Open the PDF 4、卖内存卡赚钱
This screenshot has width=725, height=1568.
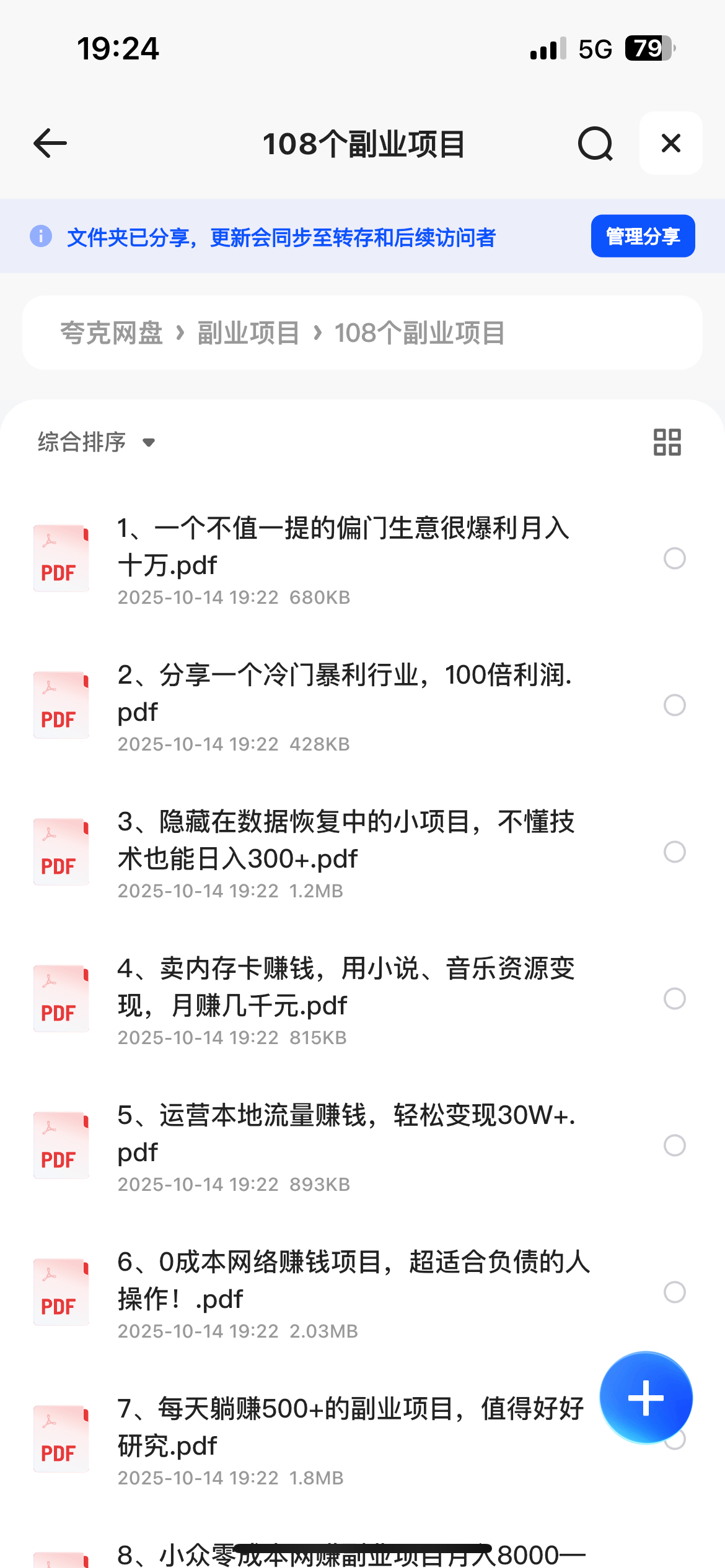tap(346, 987)
